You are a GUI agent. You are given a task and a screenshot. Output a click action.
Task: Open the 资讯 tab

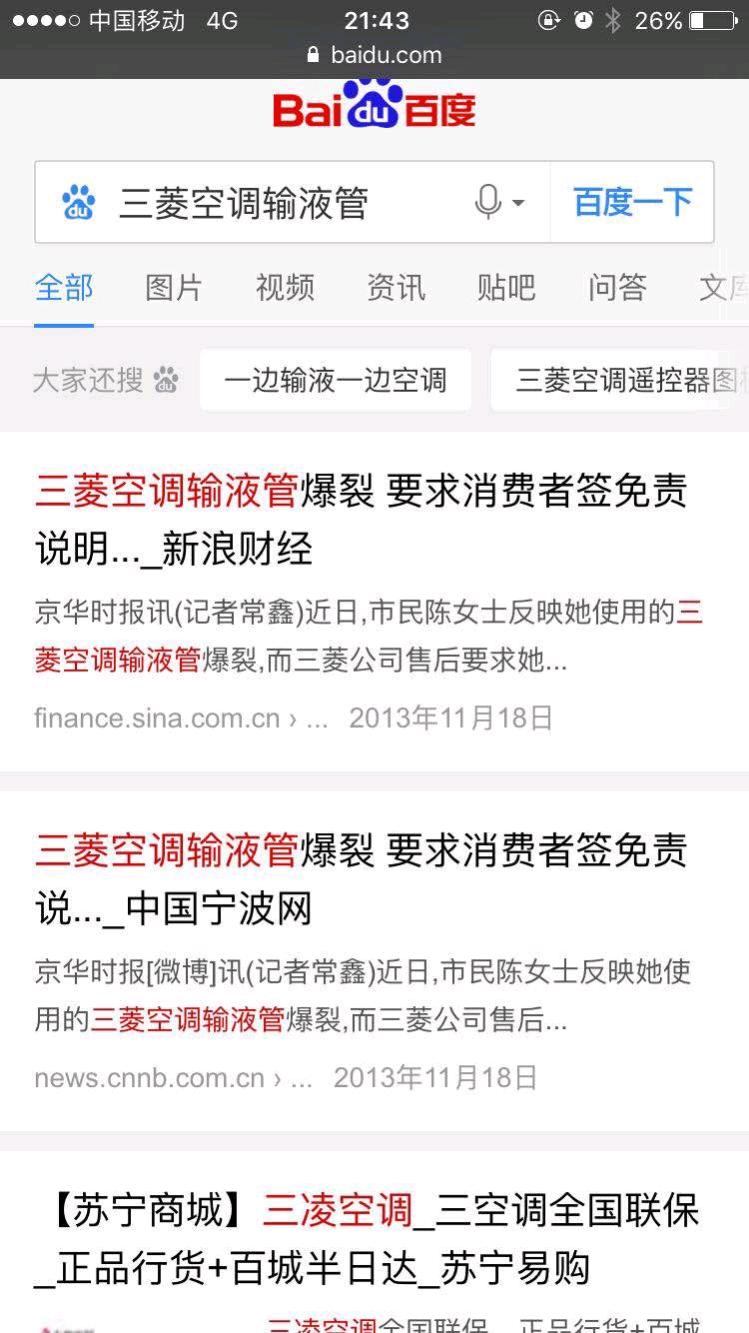396,288
